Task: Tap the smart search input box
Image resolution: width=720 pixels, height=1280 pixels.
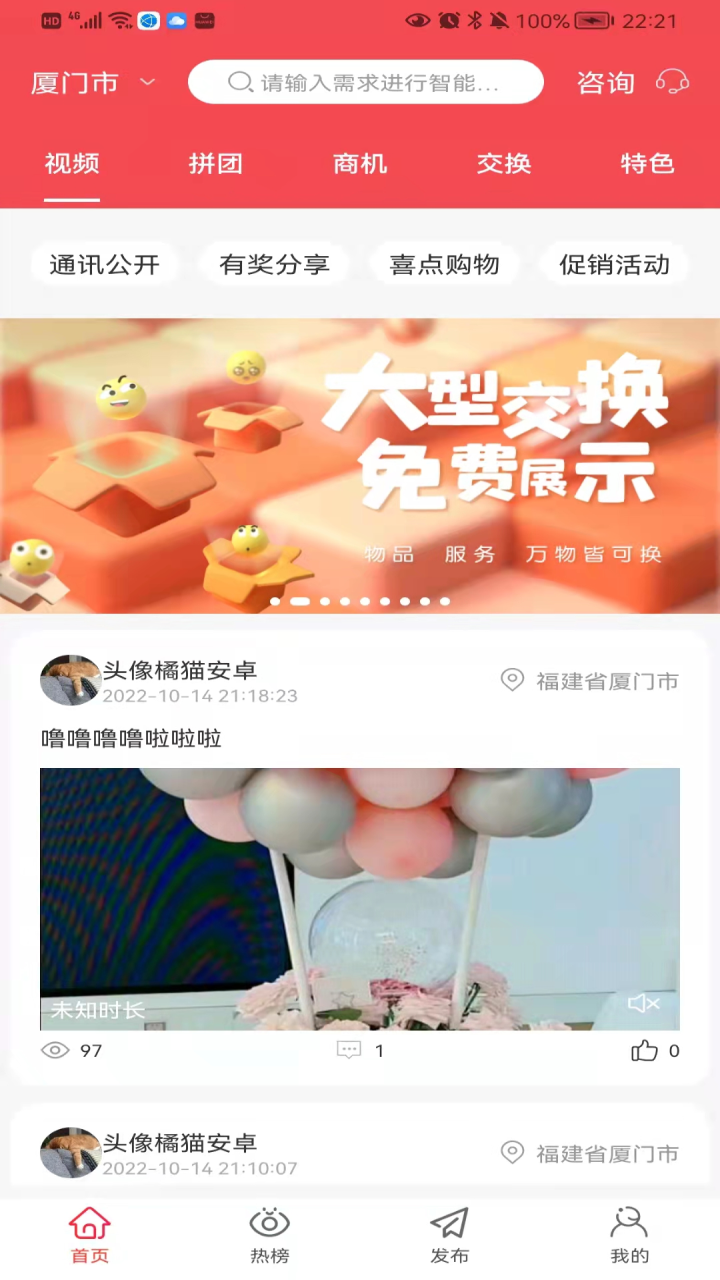Action: tap(366, 82)
